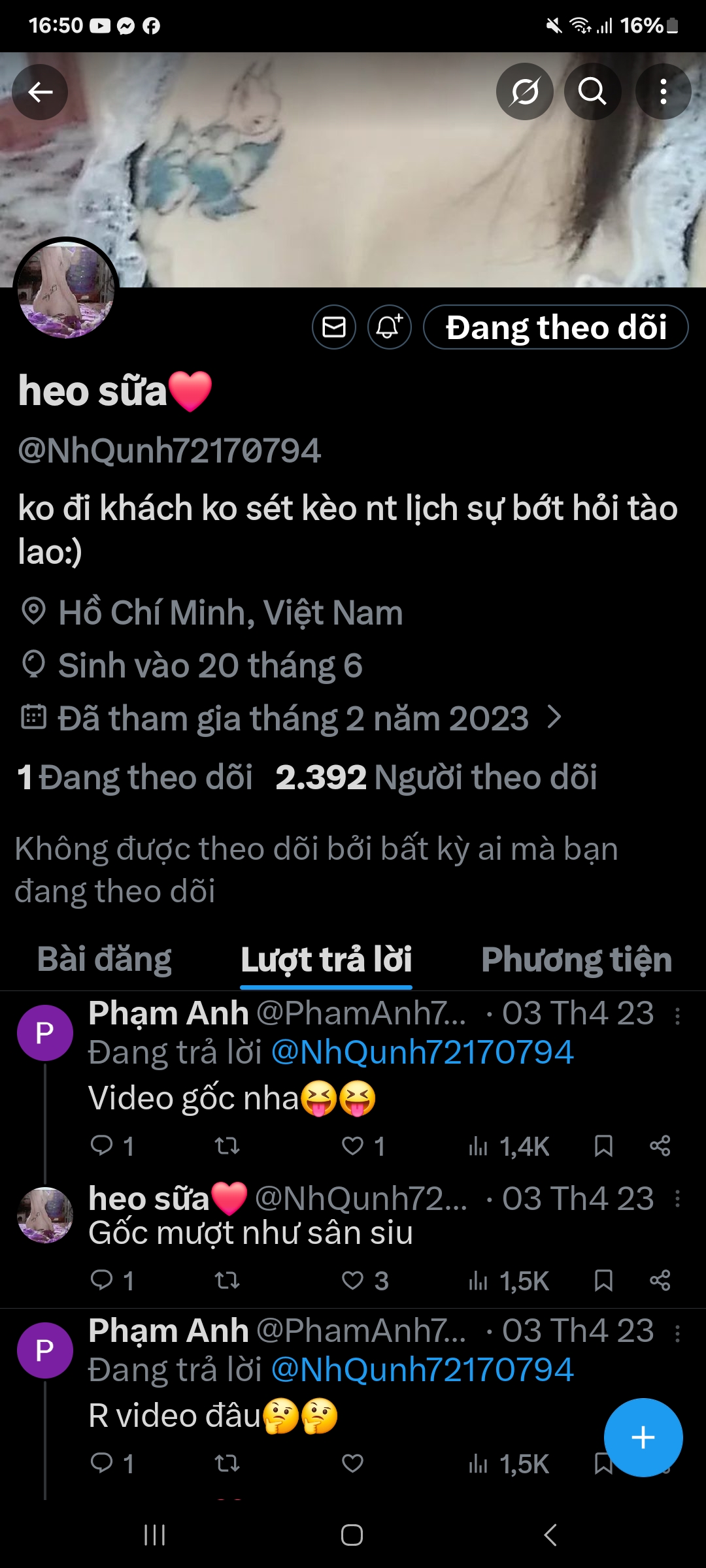The width and height of the screenshot is (706, 1568).
Task: Switch to the Phương tiện tab
Action: point(577,959)
